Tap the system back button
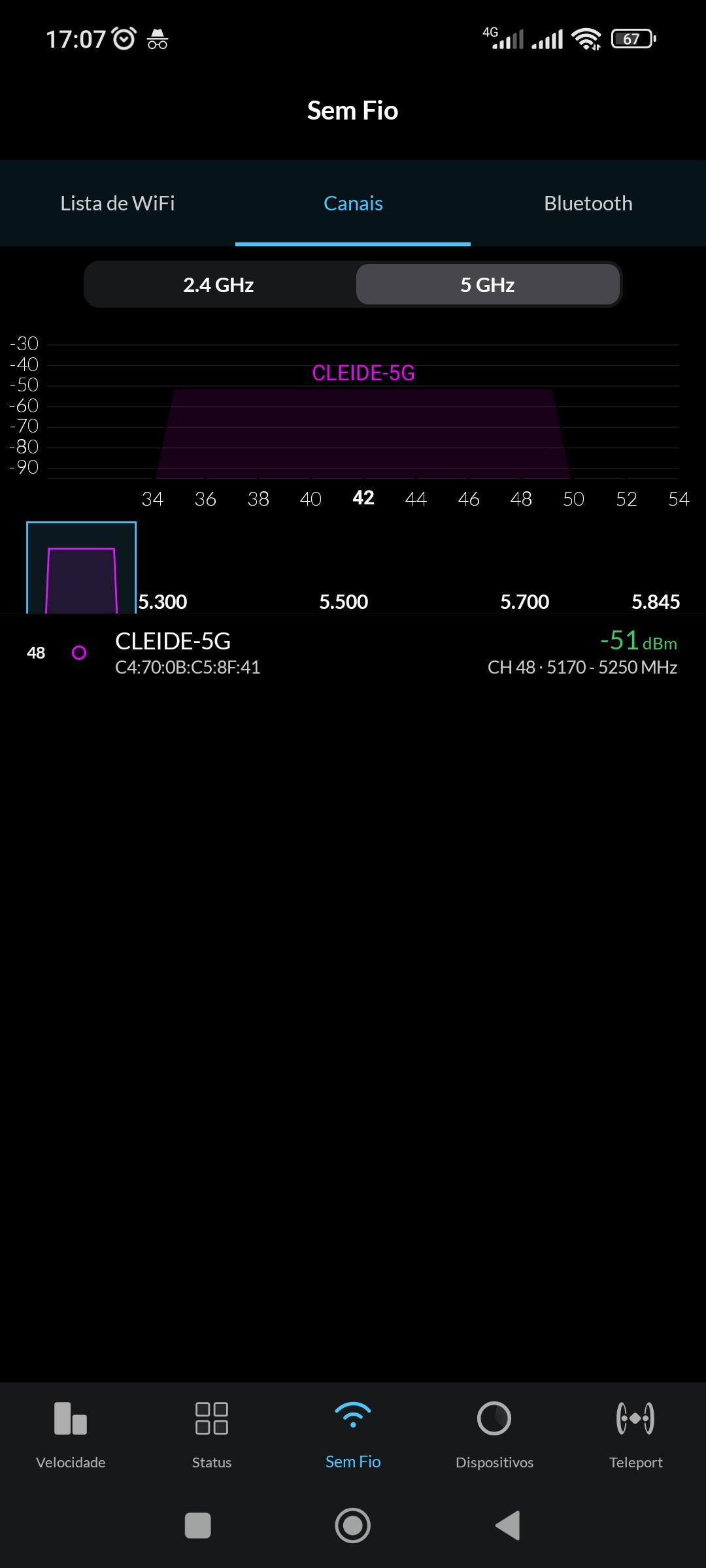706x1568 pixels. (508, 1526)
